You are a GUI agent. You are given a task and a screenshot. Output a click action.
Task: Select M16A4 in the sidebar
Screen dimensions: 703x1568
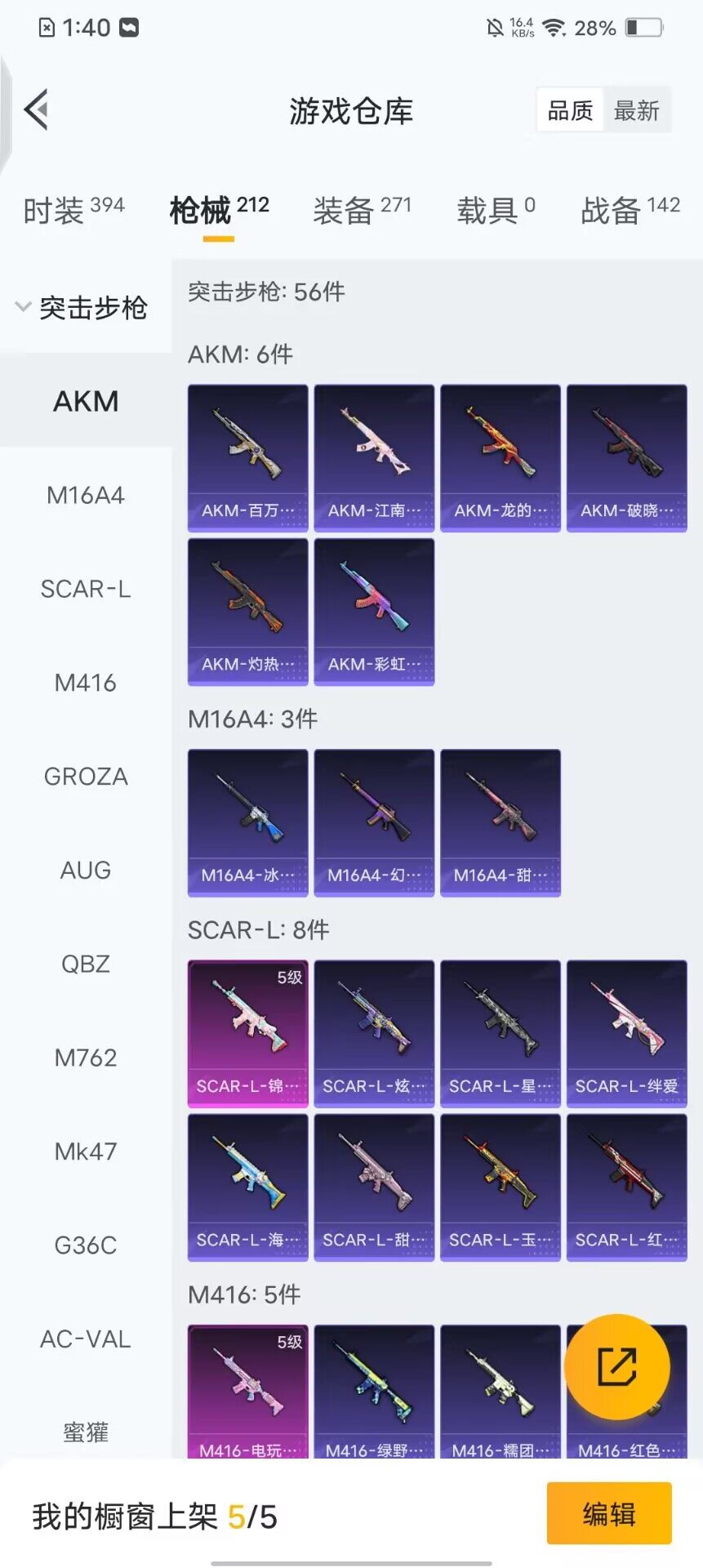pos(86,495)
